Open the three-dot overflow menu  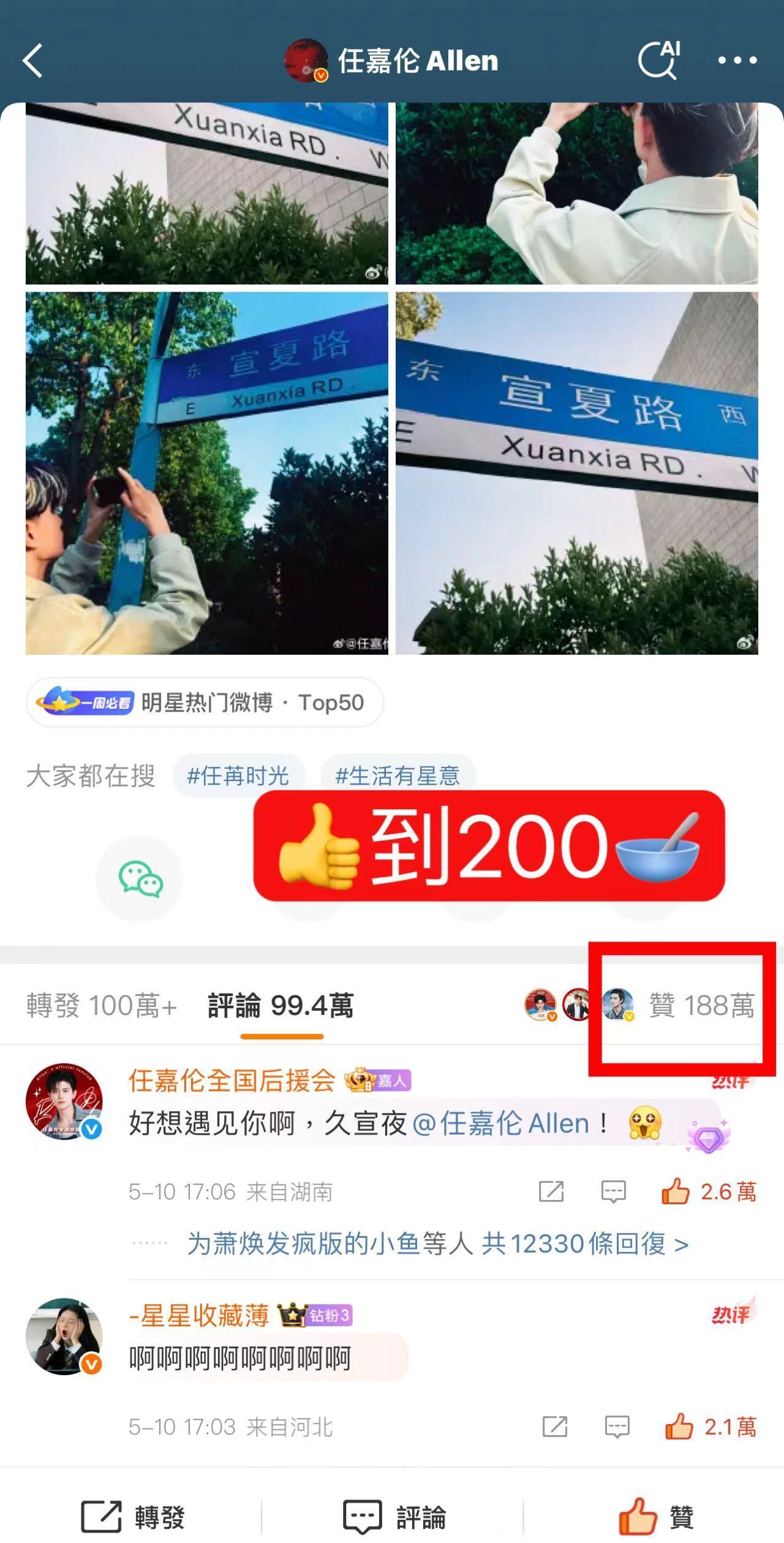pyautogui.click(x=737, y=61)
